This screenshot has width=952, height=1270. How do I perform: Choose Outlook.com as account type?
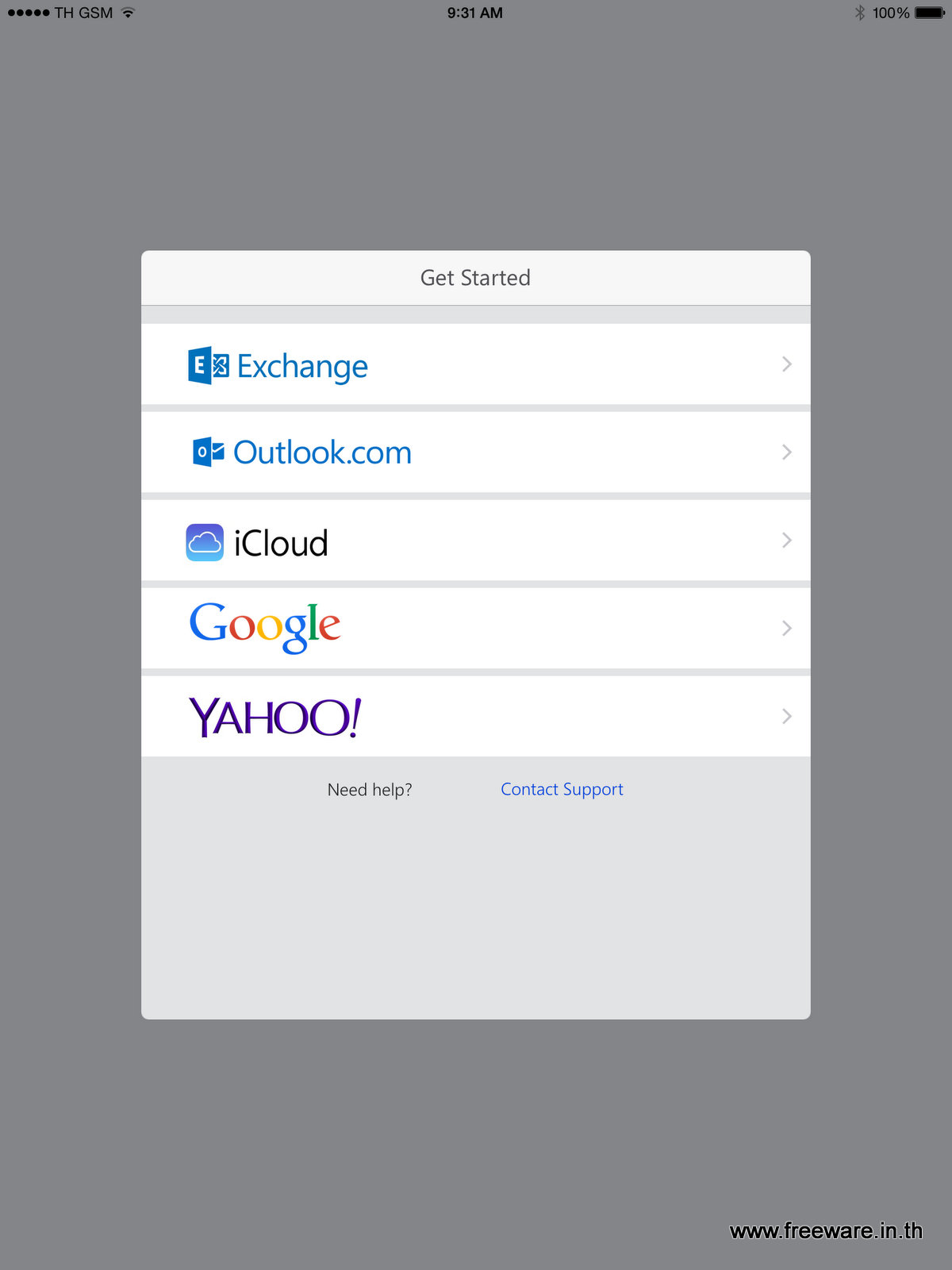pyautogui.click(x=474, y=452)
